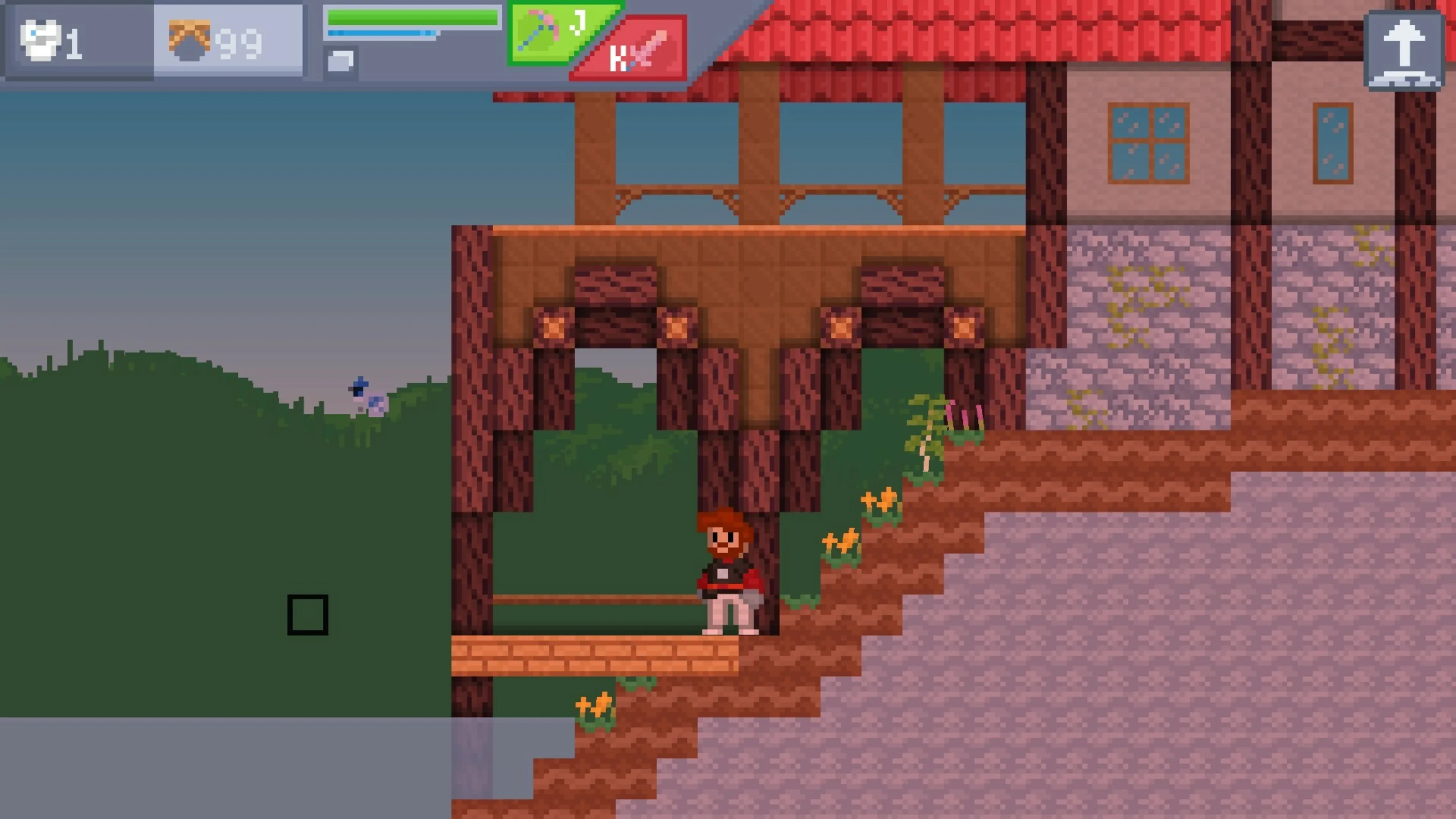Open the small card icon under health bar
Viewport: 1456px width, 819px height.
point(340,61)
